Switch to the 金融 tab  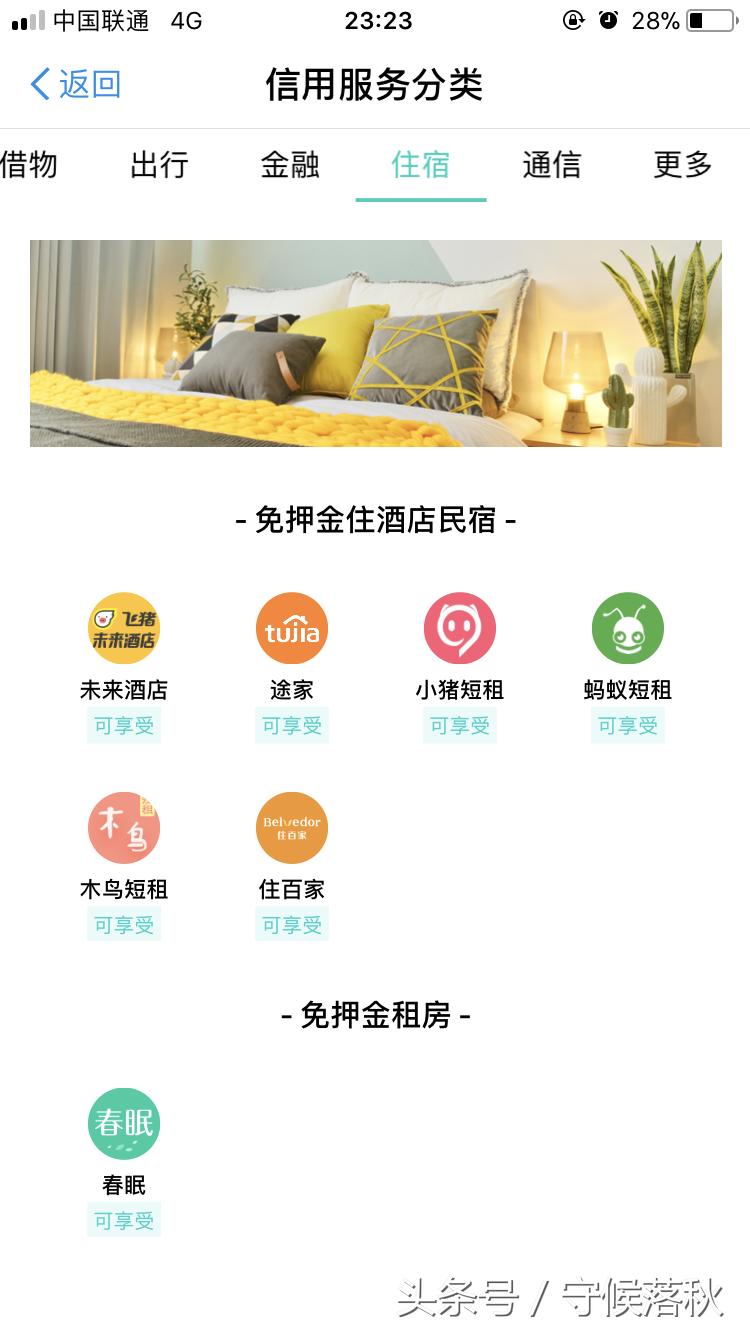click(x=290, y=166)
